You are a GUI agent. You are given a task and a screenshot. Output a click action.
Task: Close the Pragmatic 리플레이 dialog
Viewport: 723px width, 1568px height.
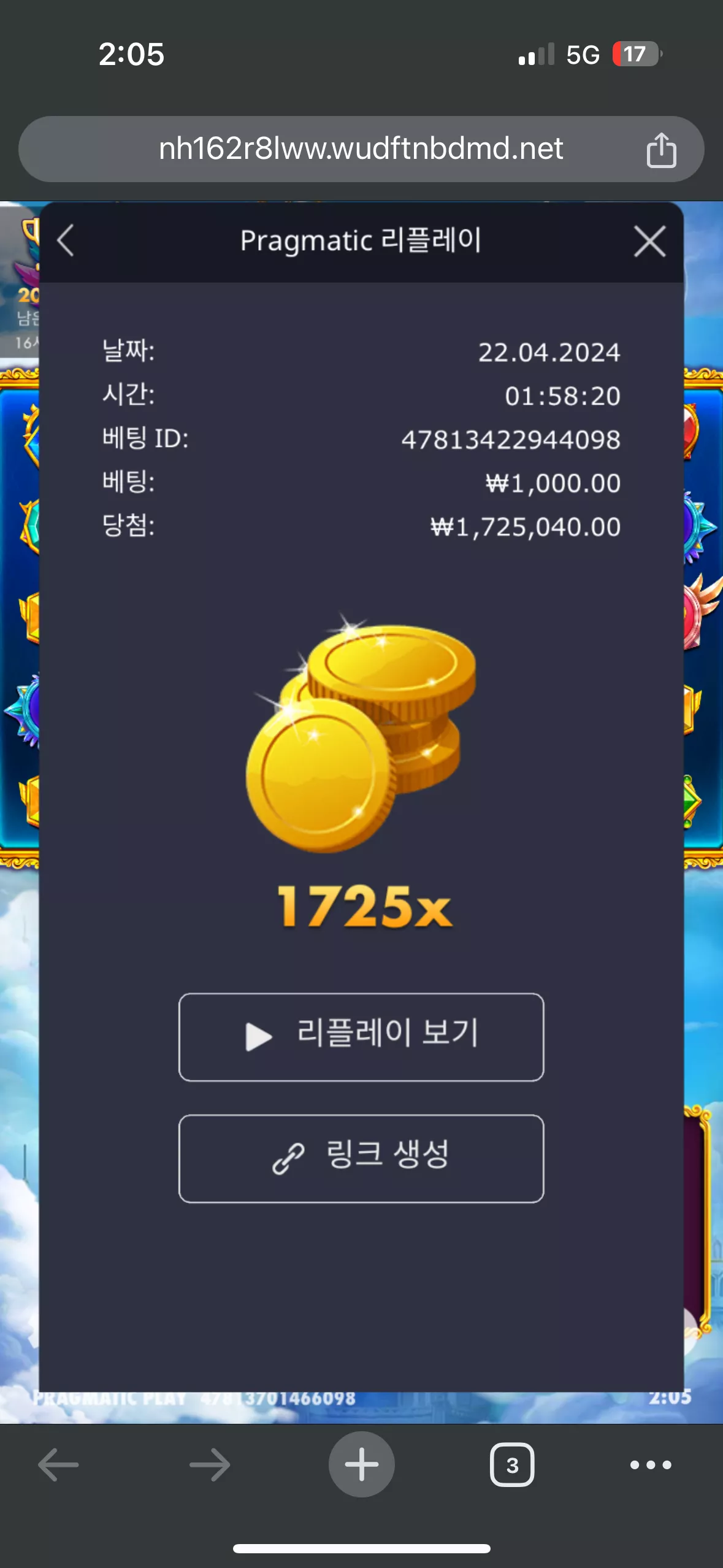[649, 241]
